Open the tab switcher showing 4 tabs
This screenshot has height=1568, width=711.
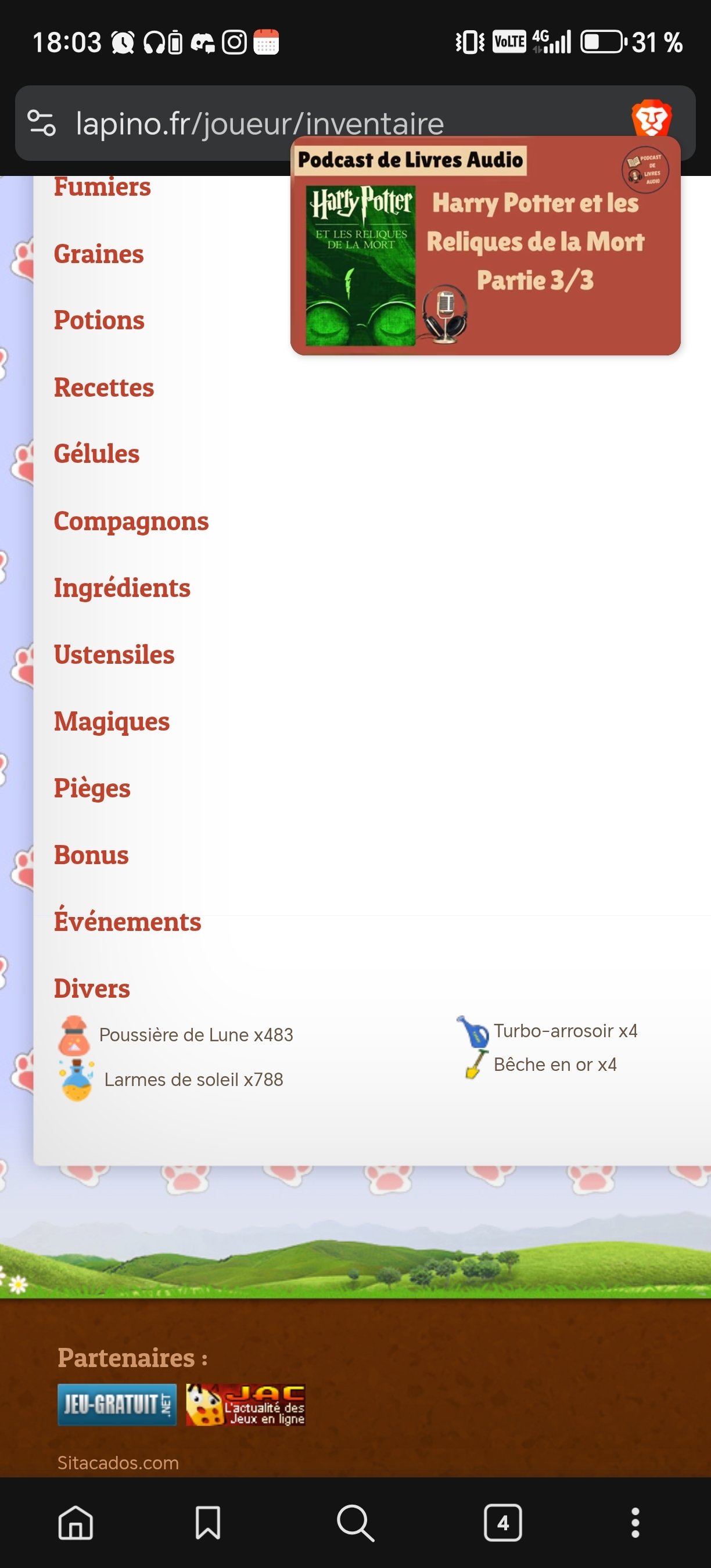click(x=502, y=1523)
